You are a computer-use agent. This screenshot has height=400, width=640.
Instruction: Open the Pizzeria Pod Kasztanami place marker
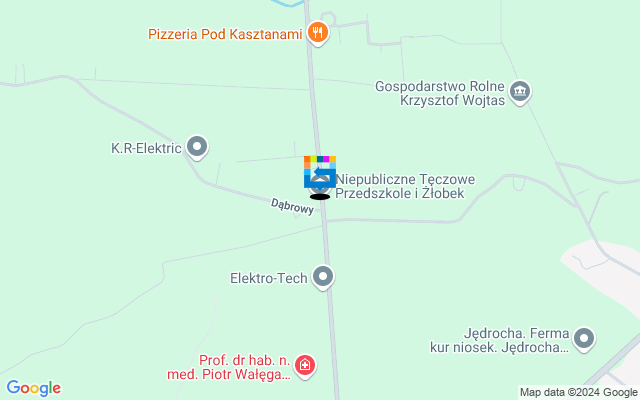point(318,34)
